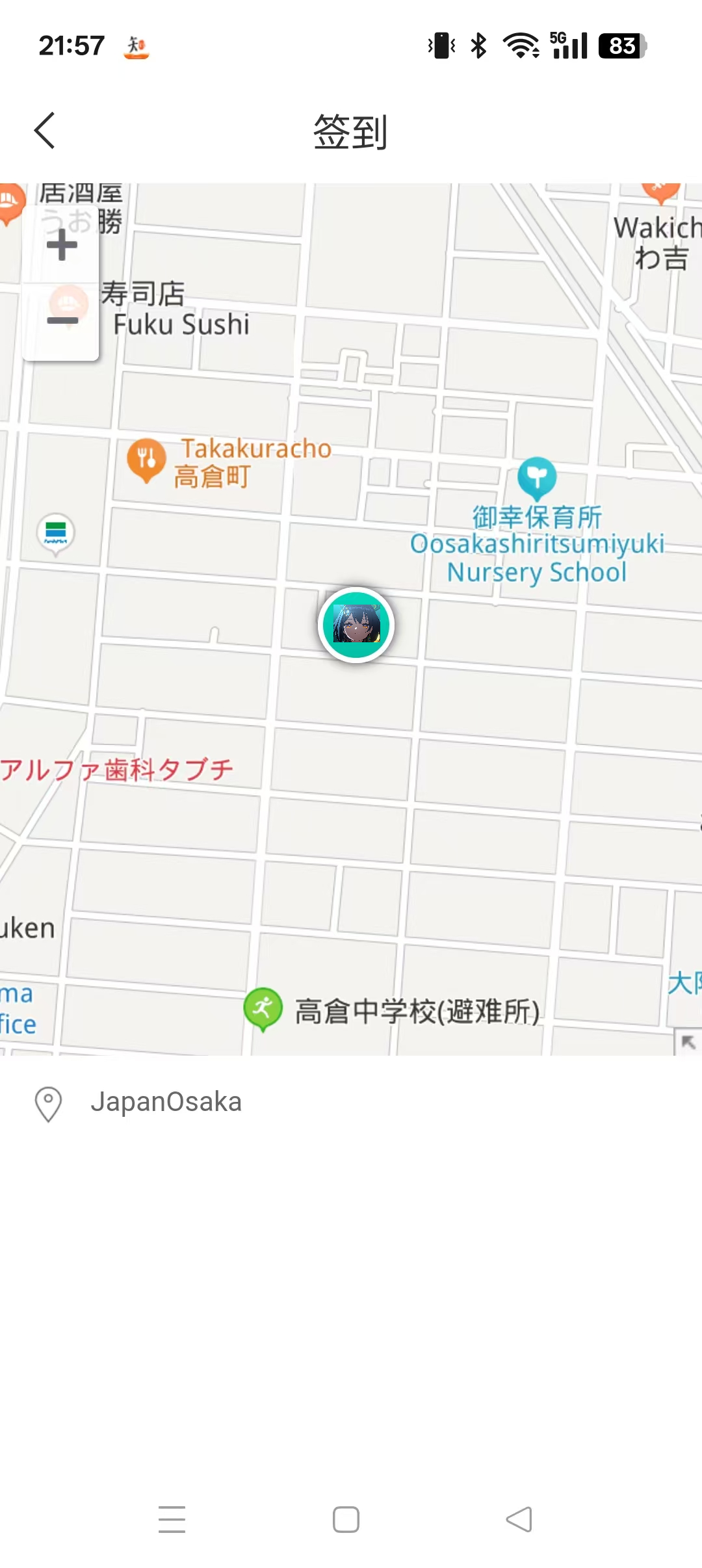Open the 签到 check-in title bar
The width and height of the screenshot is (702, 1568).
coord(350,132)
